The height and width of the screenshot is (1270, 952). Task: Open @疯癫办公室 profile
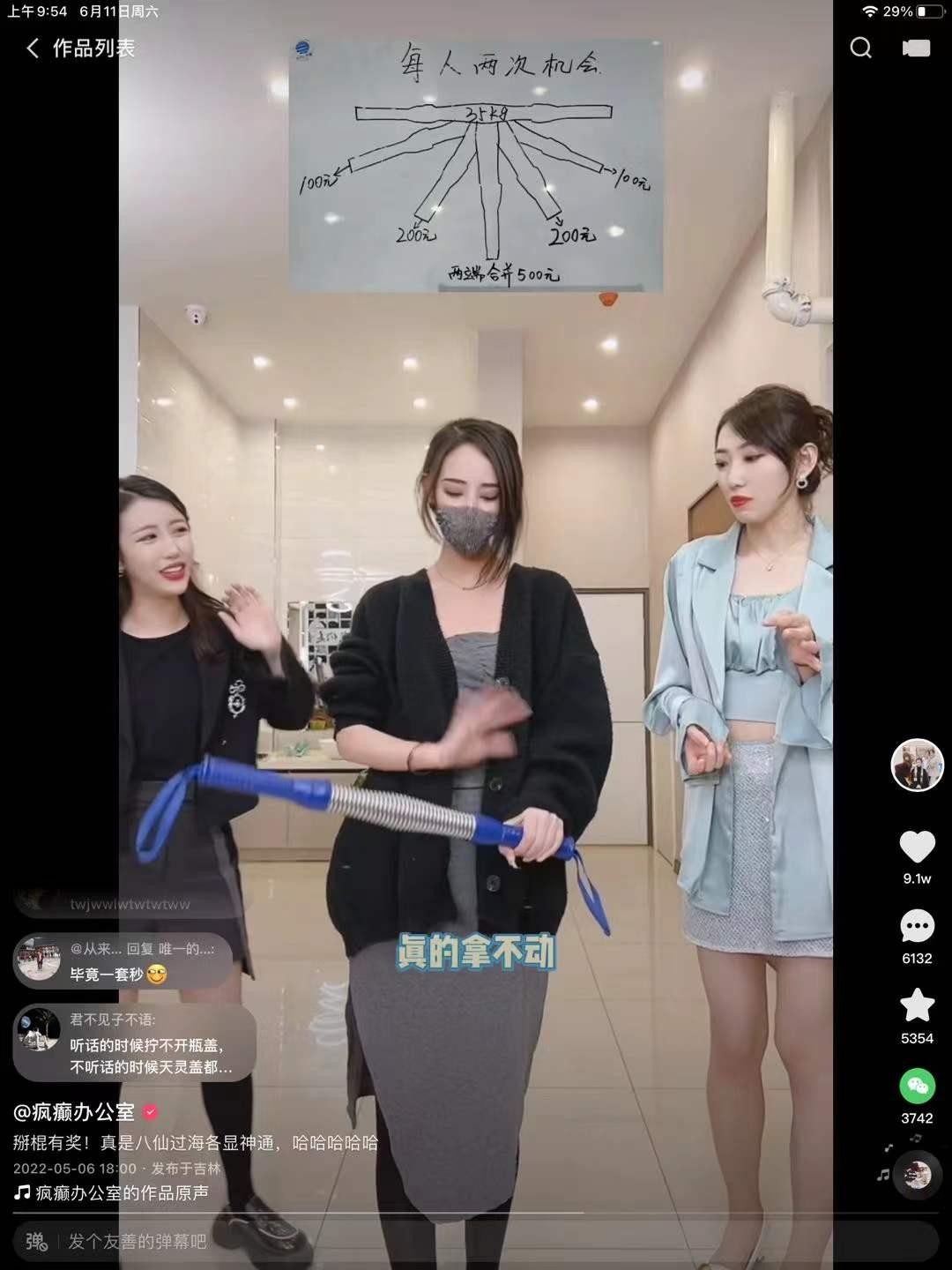pos(74,1112)
